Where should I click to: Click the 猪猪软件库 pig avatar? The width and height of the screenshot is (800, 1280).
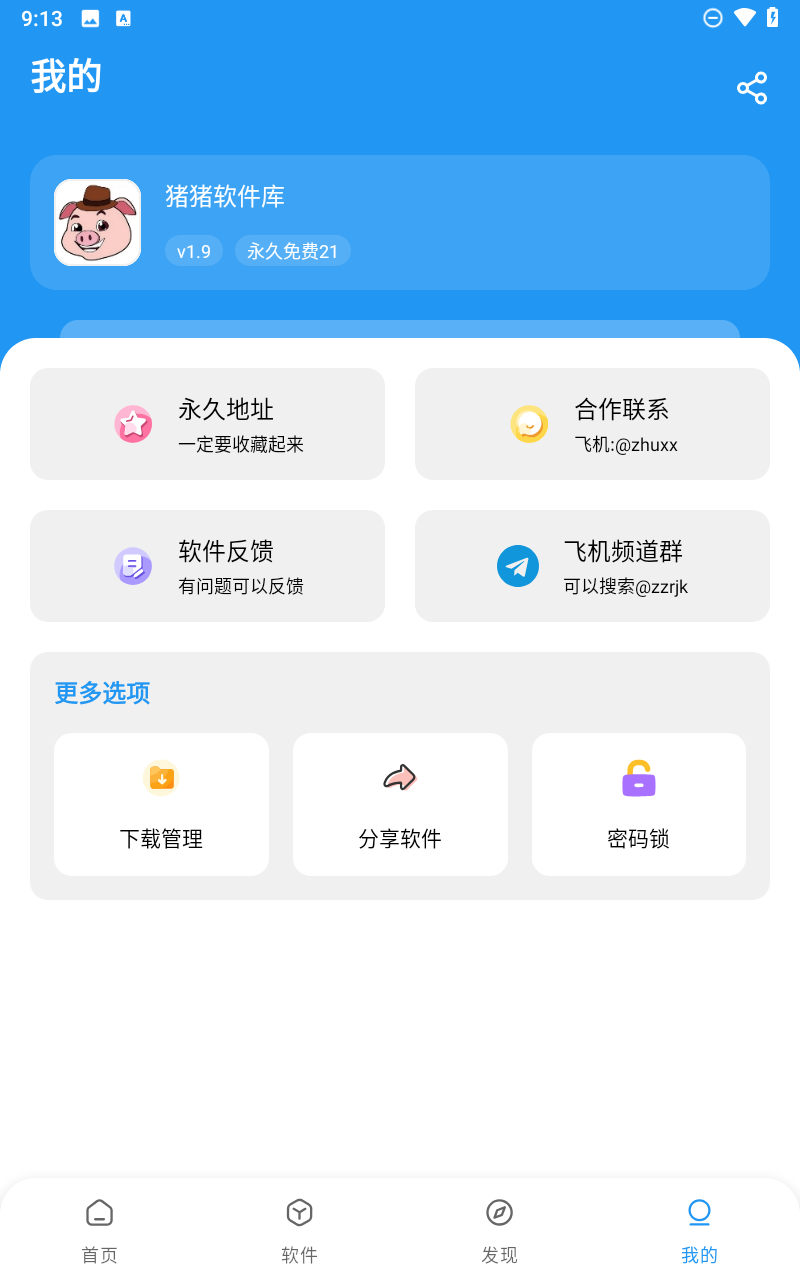pyautogui.click(x=97, y=222)
